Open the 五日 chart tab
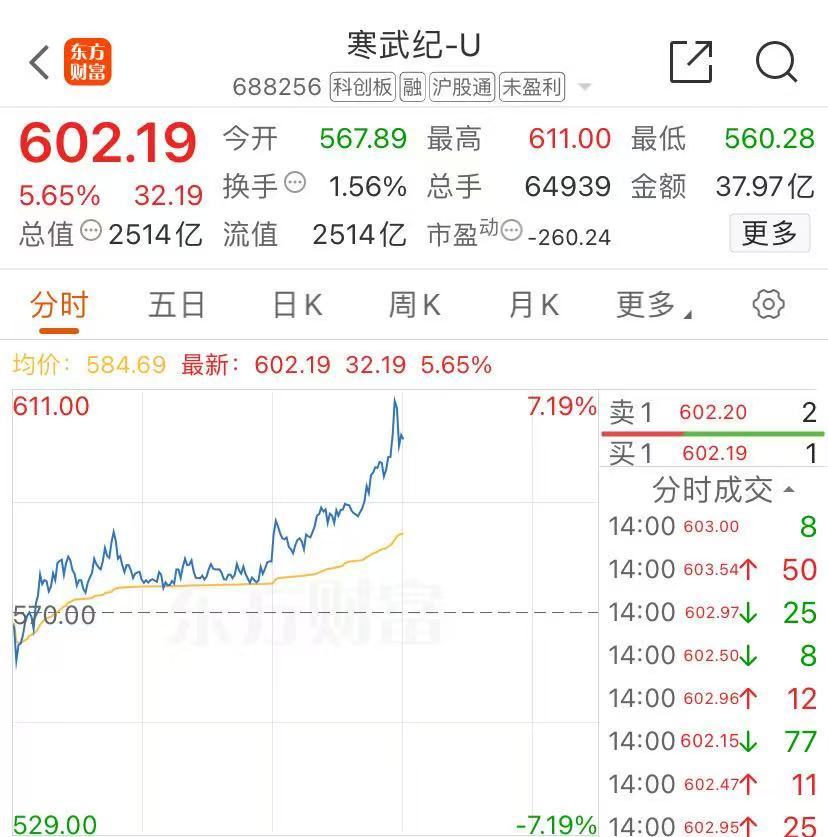This screenshot has height=837, width=828. (175, 305)
